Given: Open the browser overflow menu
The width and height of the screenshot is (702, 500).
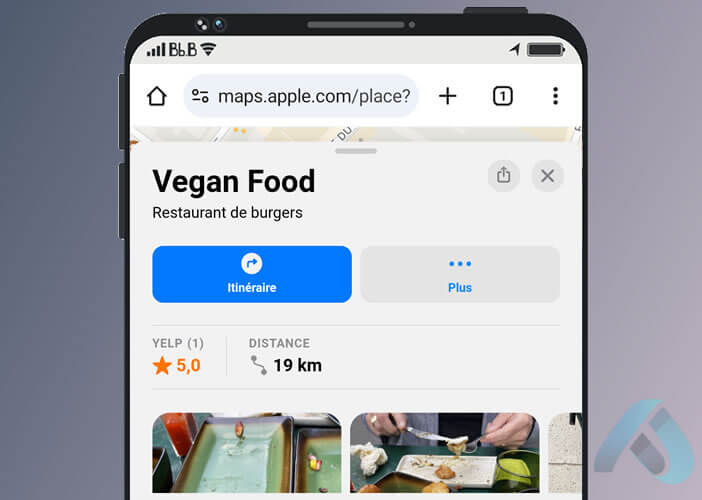Looking at the screenshot, I should 555,96.
